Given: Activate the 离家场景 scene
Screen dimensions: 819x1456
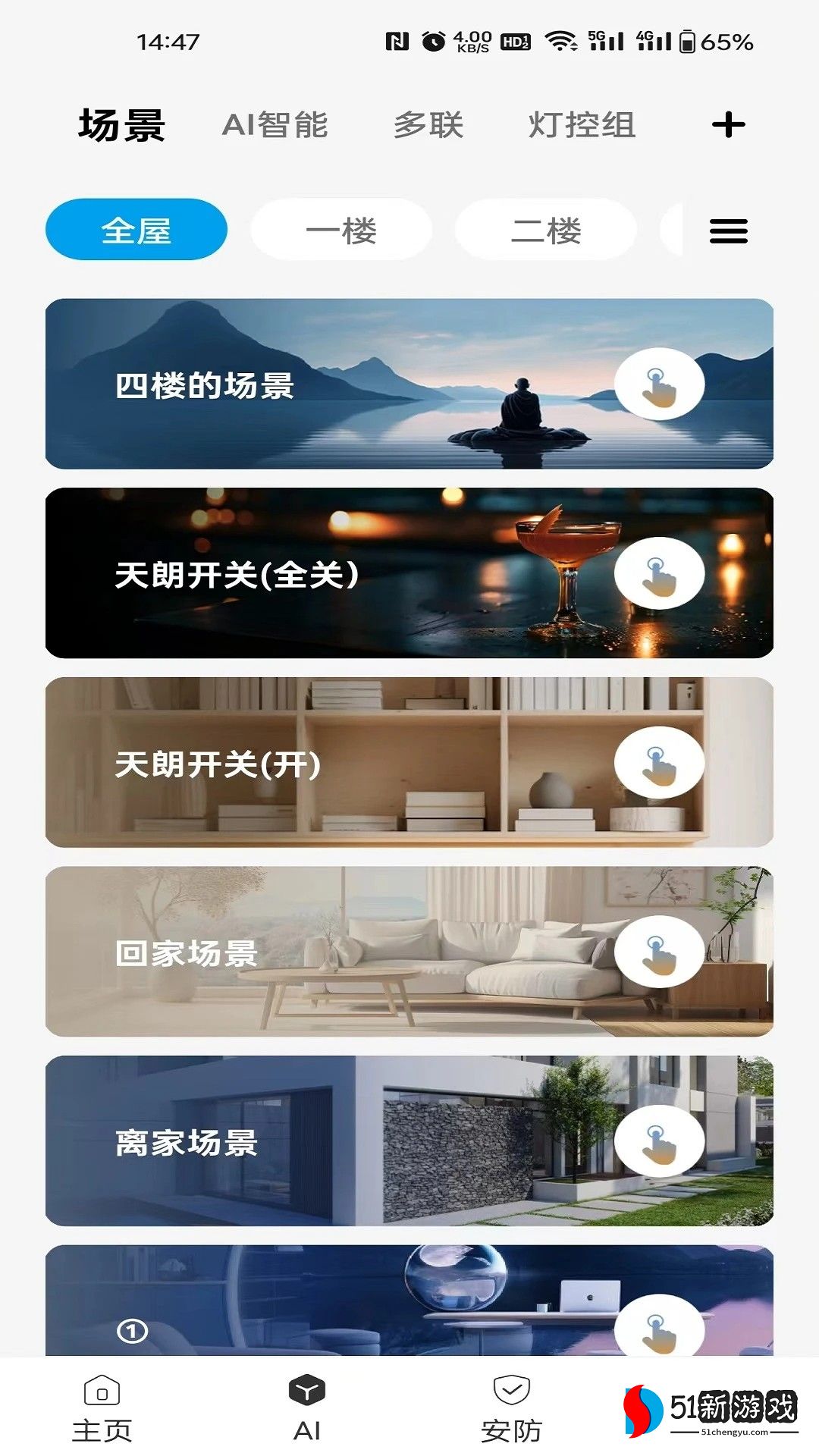Looking at the screenshot, I should click(659, 1141).
